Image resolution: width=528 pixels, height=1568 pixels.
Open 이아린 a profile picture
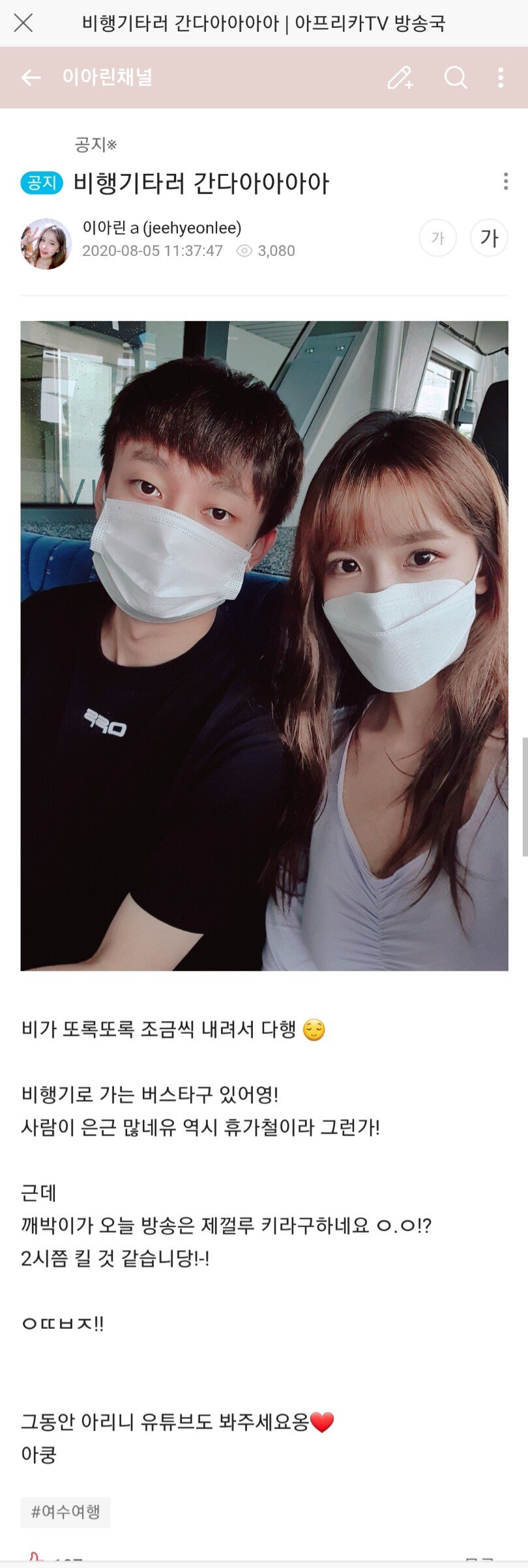(46, 244)
